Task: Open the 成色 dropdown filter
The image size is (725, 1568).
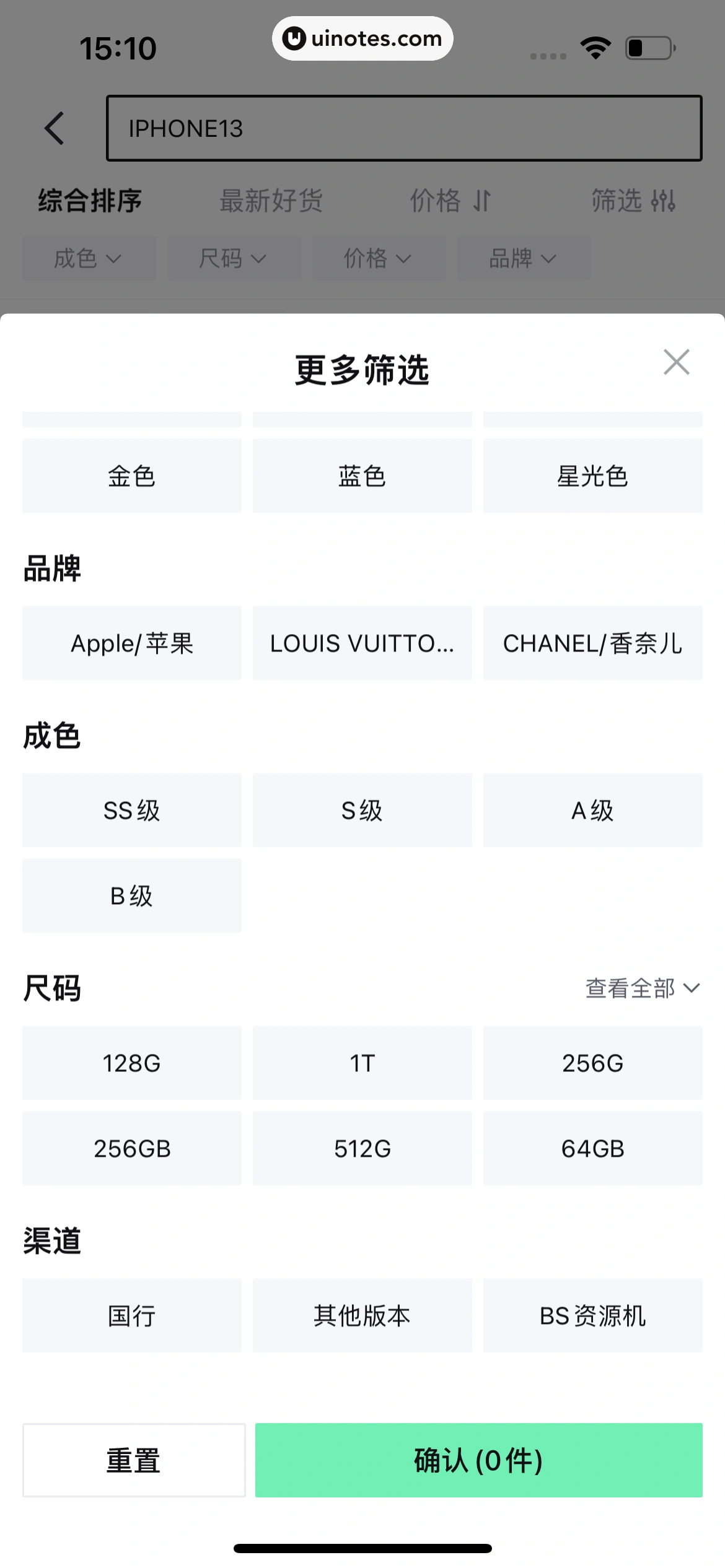Action: 89,258
